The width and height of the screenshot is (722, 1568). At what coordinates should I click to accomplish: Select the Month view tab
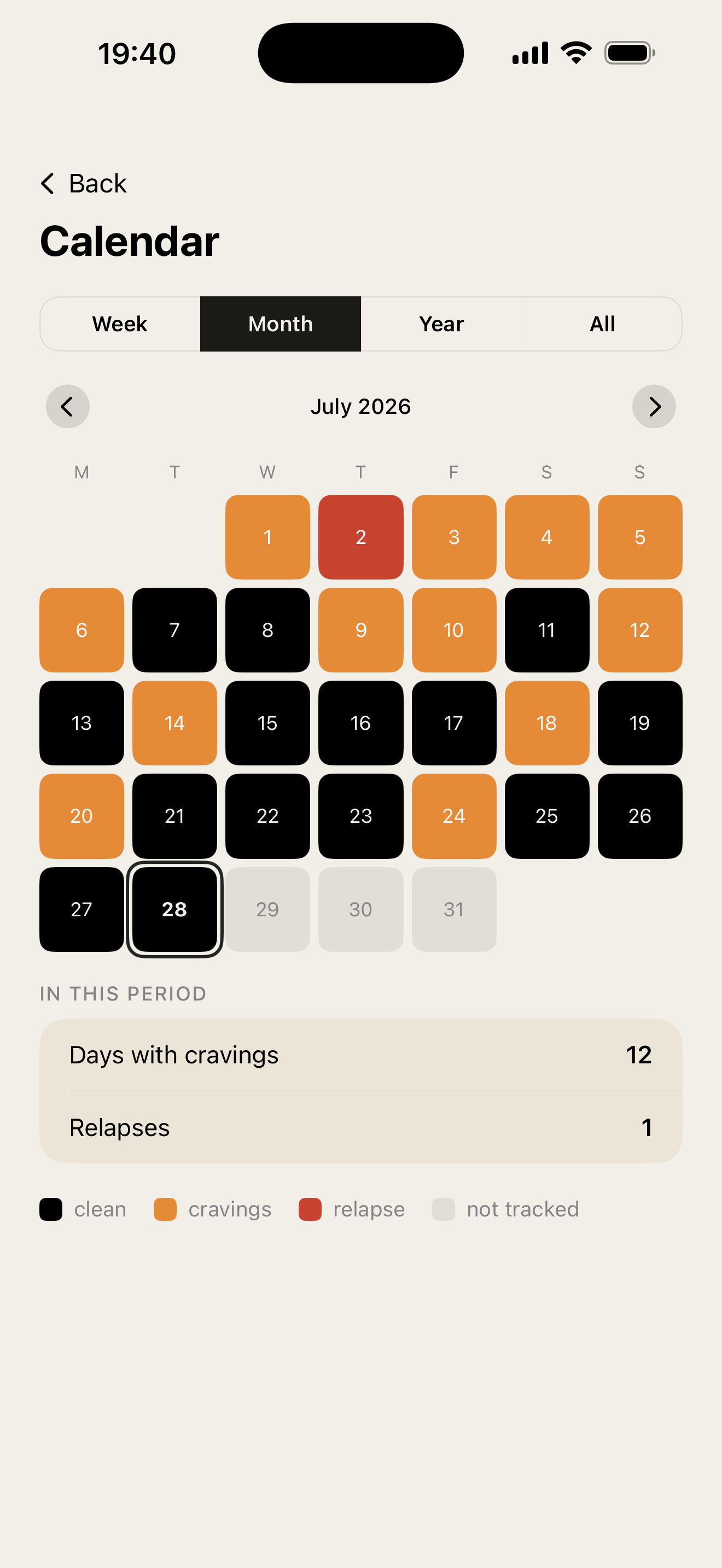click(281, 324)
